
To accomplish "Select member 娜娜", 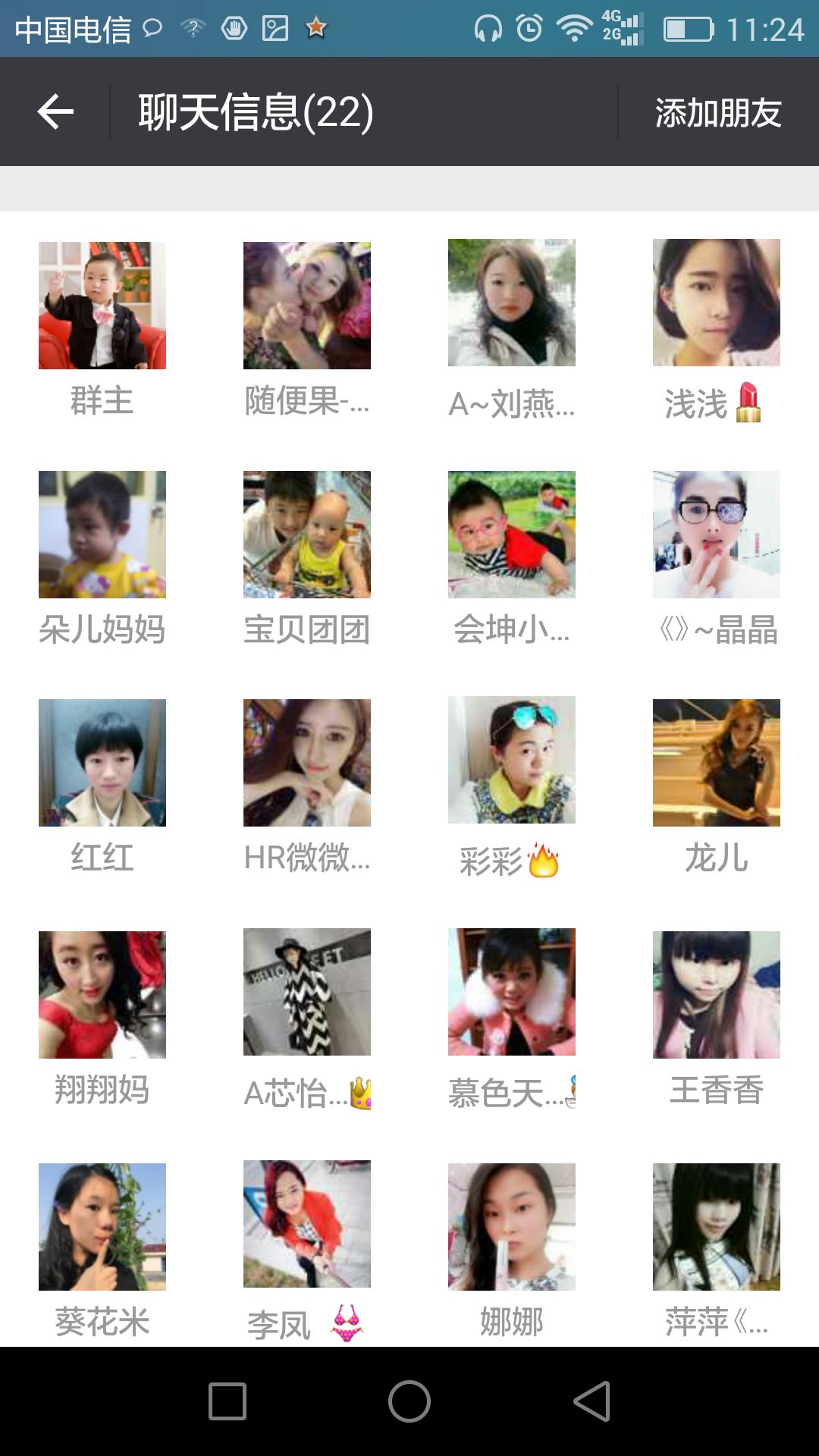I will pos(512,1227).
